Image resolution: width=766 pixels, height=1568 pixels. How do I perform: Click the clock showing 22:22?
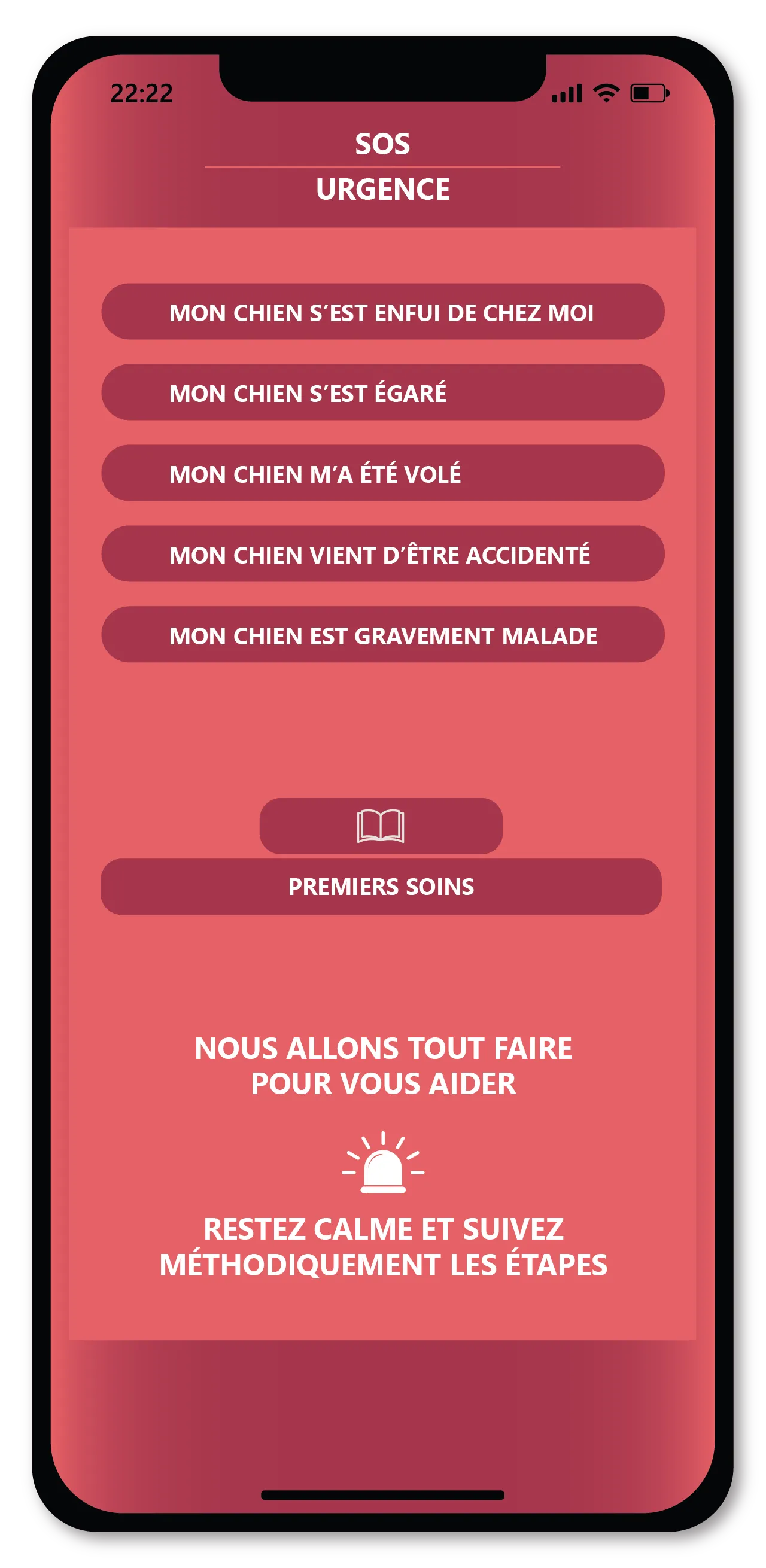[142, 93]
